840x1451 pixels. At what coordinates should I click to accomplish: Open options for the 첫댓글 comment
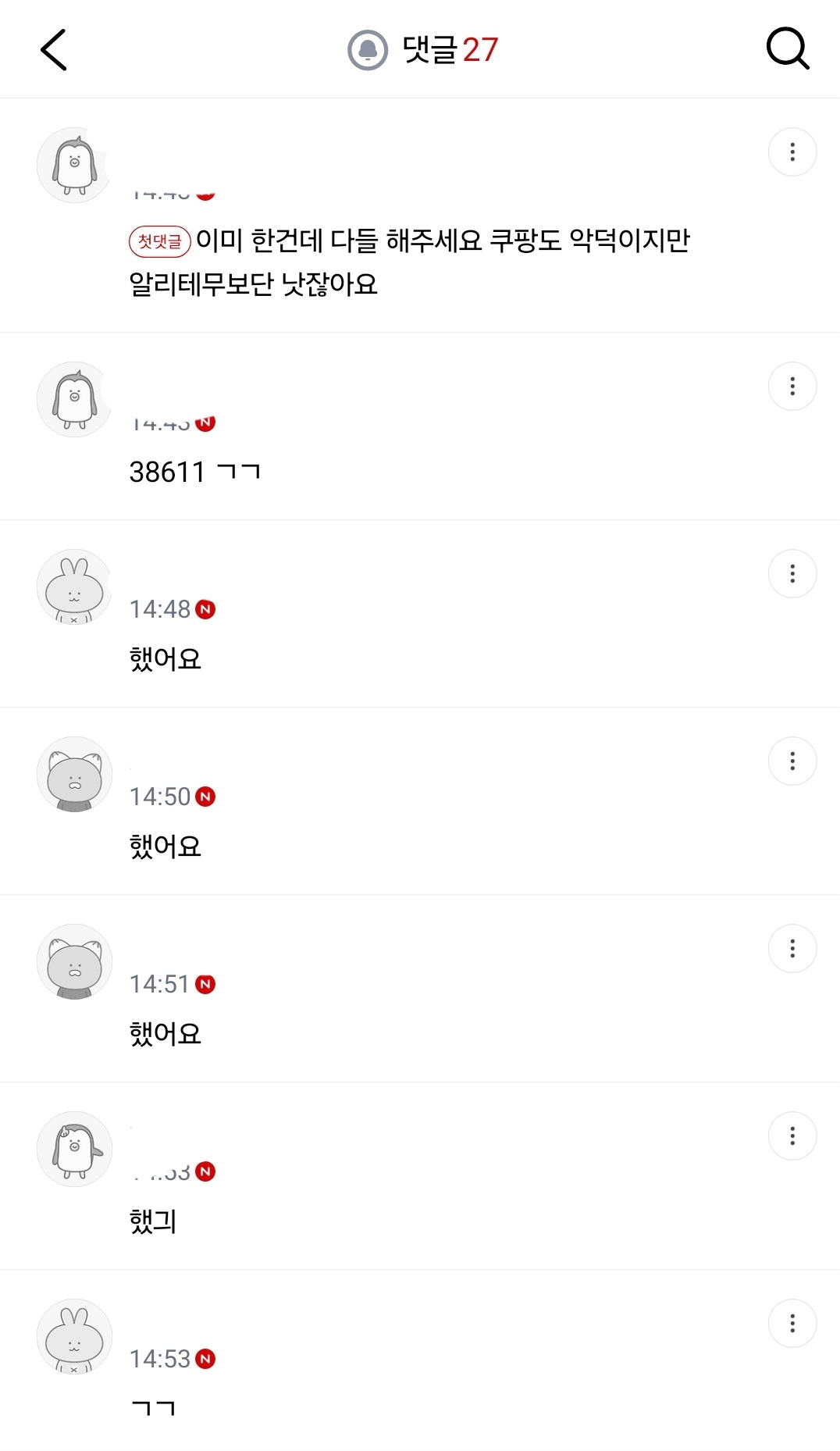[792, 152]
